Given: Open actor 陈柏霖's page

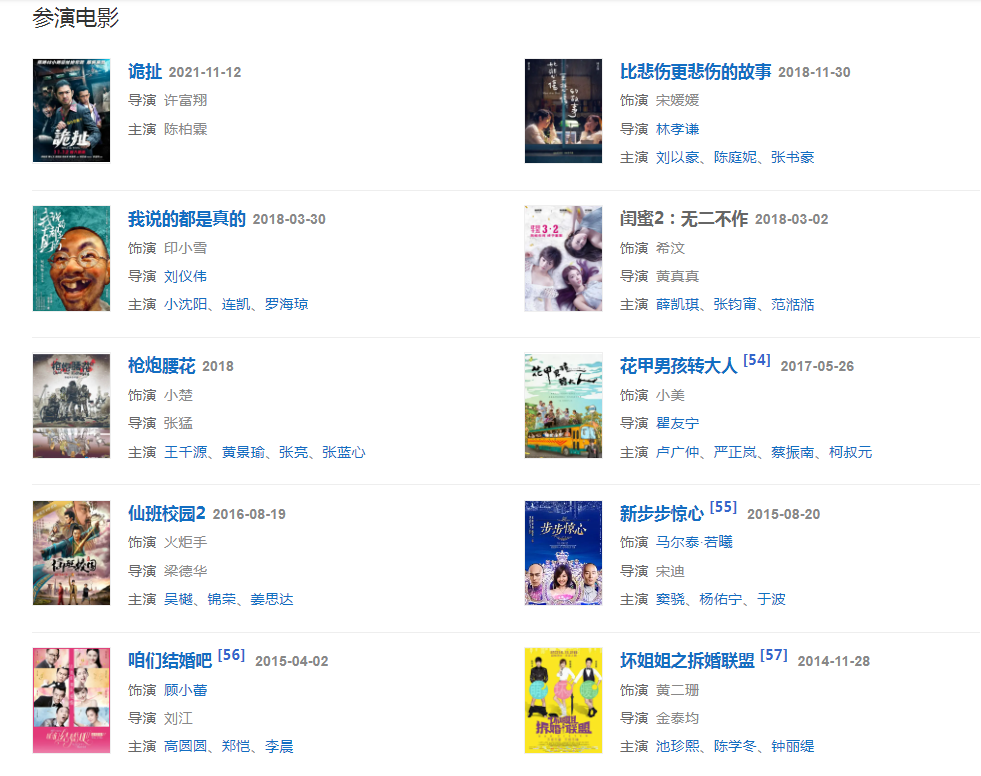Looking at the screenshot, I should tap(185, 129).
